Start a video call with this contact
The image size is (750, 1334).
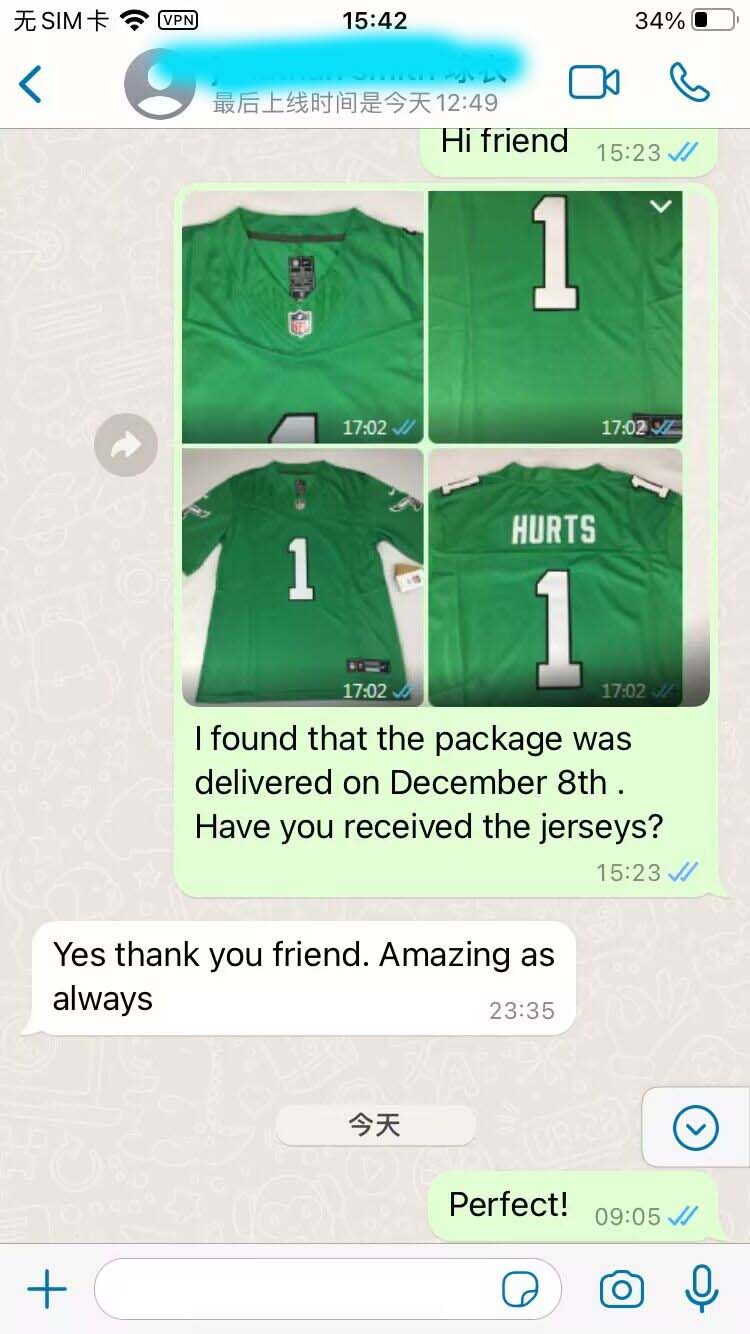coord(594,83)
